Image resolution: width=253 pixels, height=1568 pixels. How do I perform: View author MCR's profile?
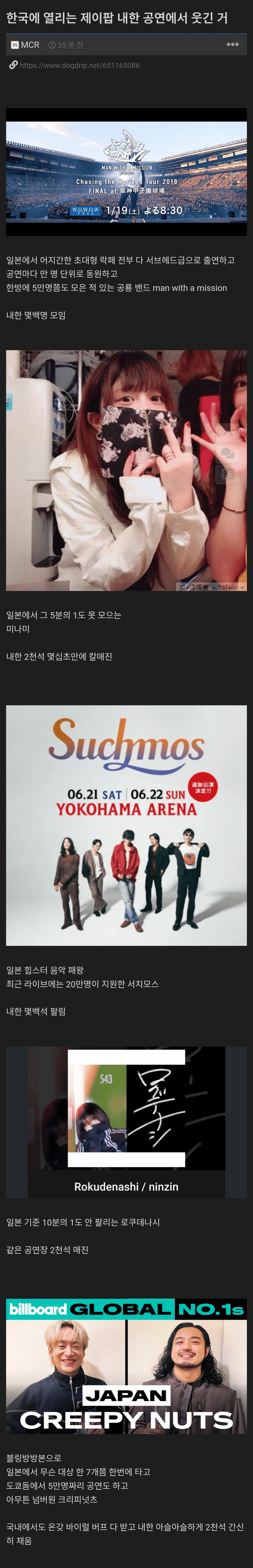pyautogui.click(x=29, y=45)
